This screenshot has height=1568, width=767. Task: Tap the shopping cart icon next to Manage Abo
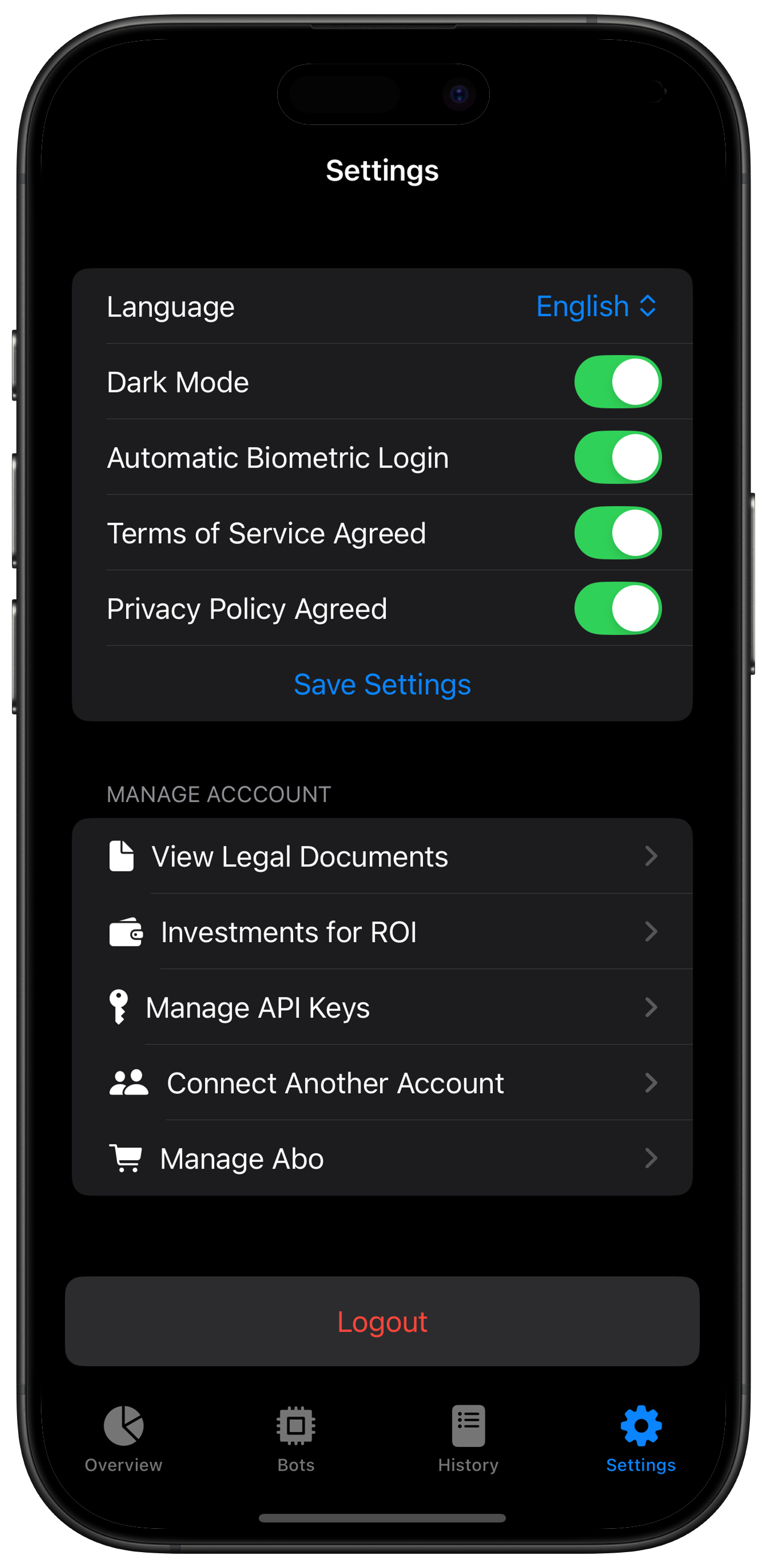pos(126,1158)
